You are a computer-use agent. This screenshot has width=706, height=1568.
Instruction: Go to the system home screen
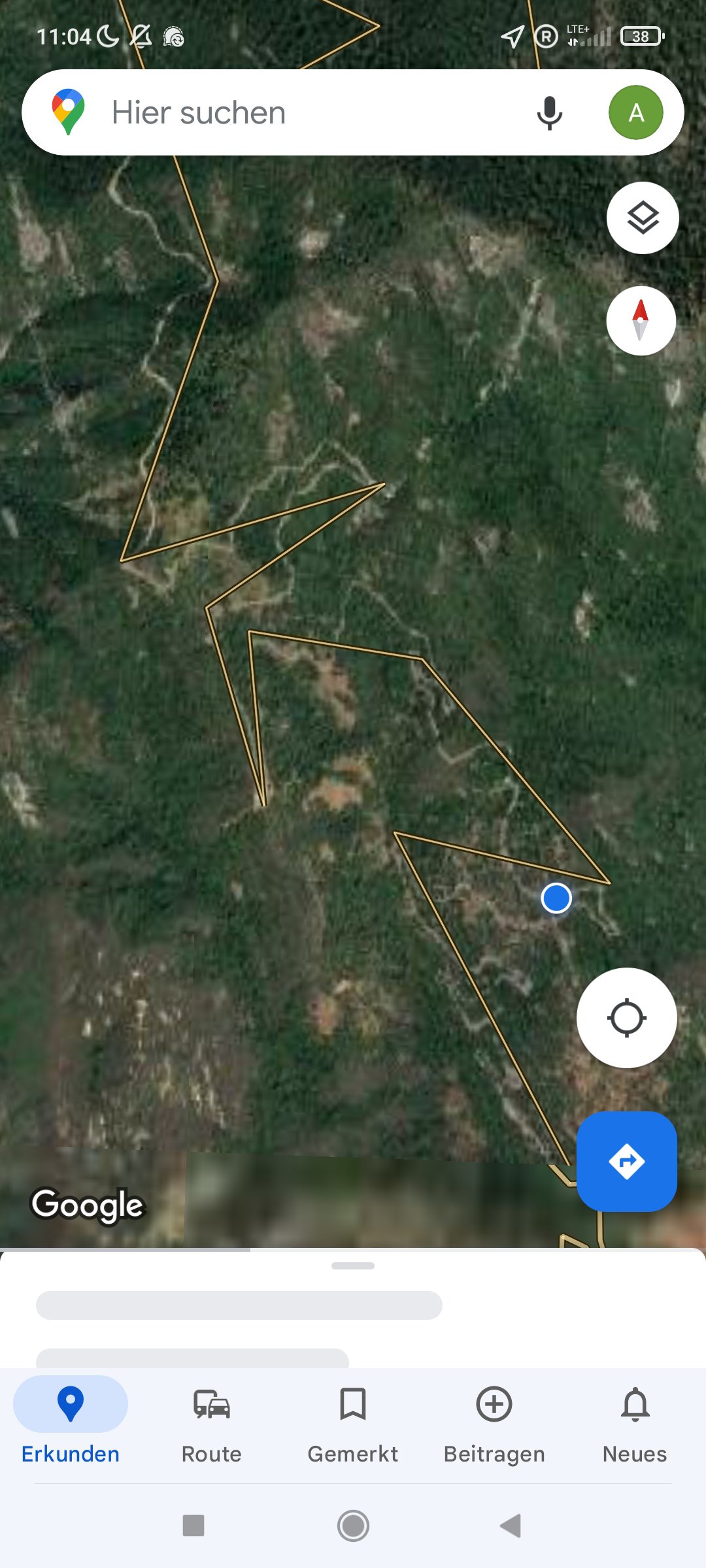(x=353, y=1526)
